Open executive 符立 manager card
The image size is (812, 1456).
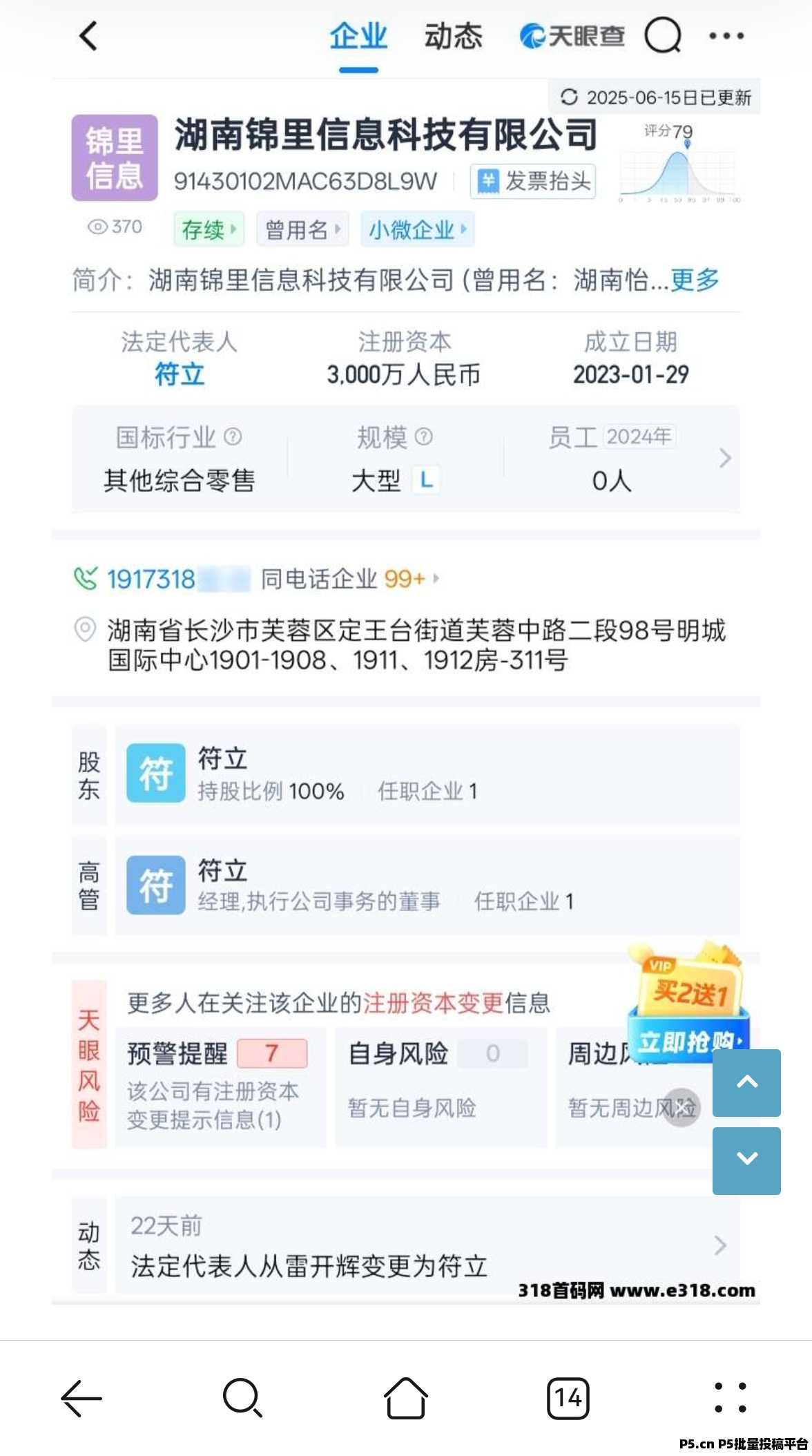tap(427, 885)
